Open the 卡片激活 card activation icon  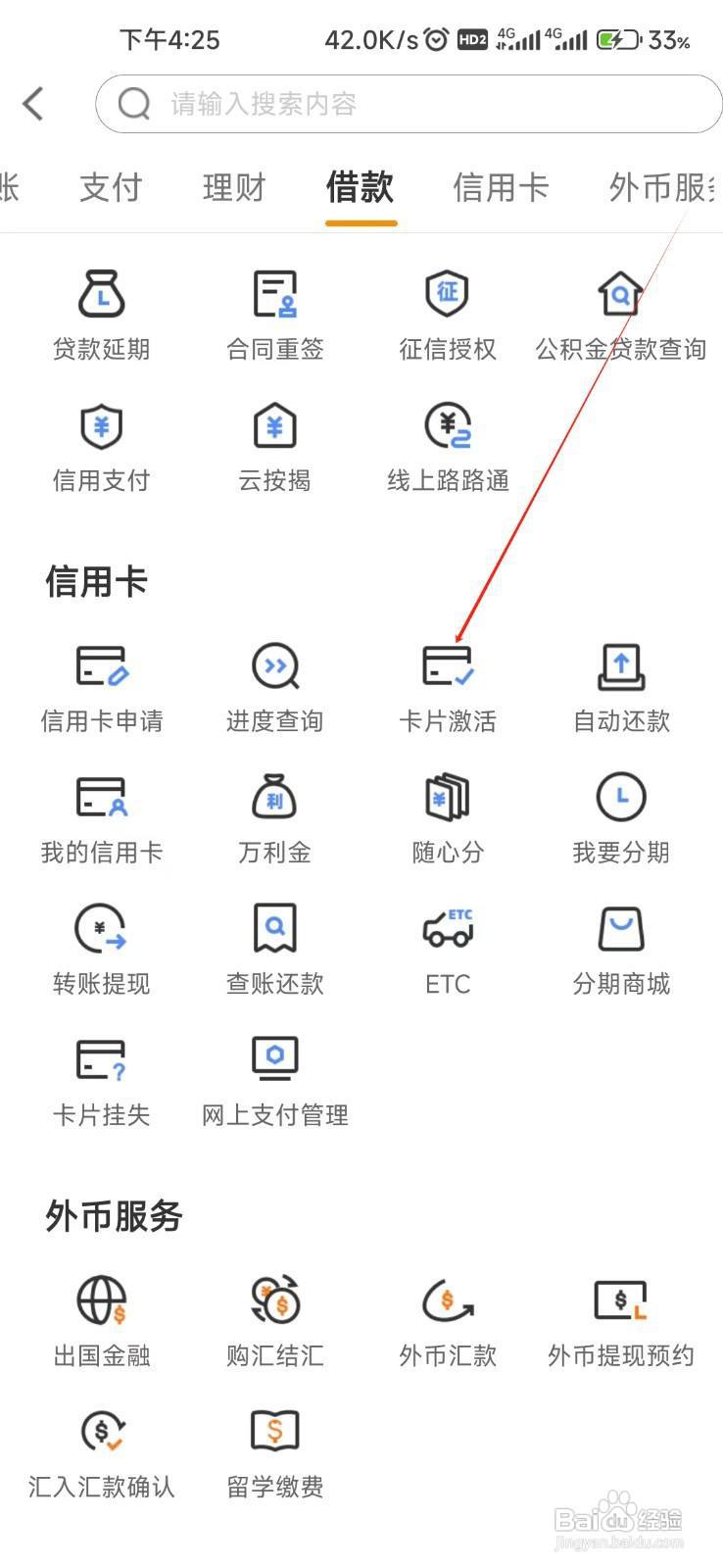point(447,686)
